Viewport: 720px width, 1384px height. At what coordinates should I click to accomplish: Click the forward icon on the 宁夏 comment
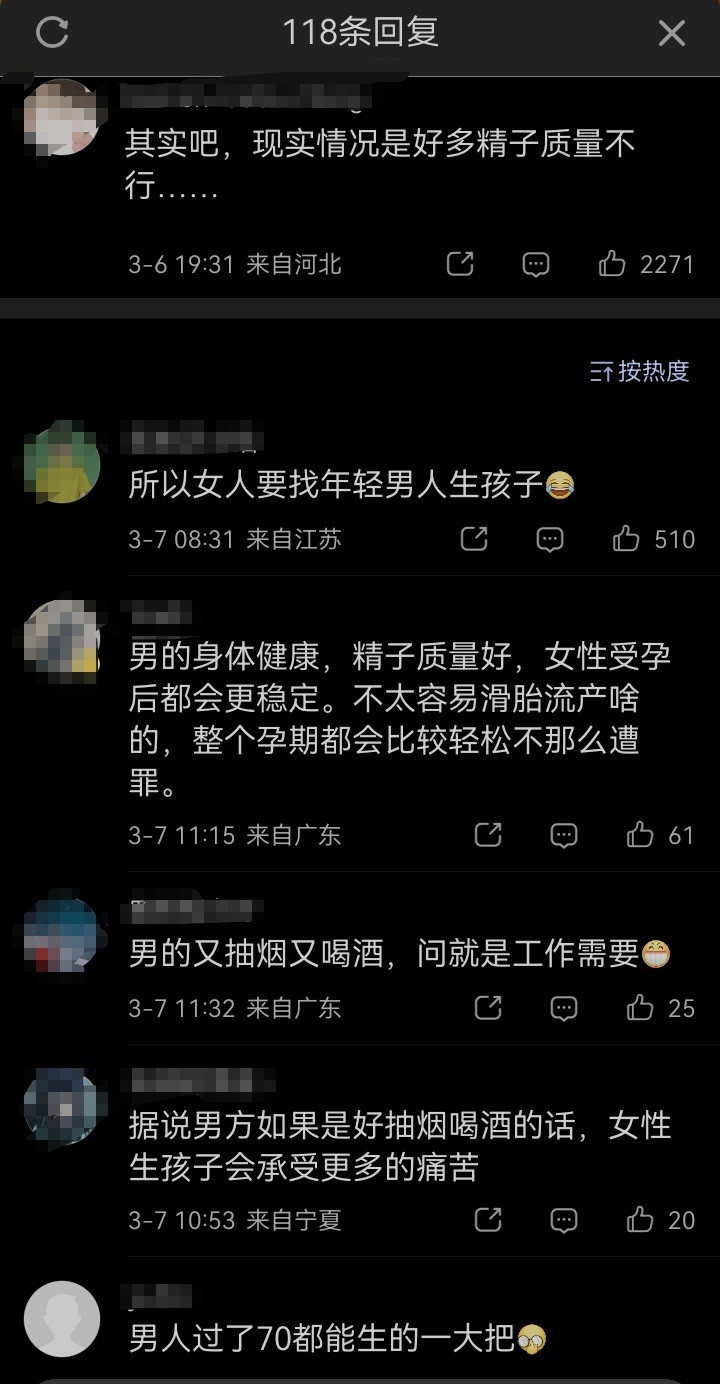tap(487, 1220)
